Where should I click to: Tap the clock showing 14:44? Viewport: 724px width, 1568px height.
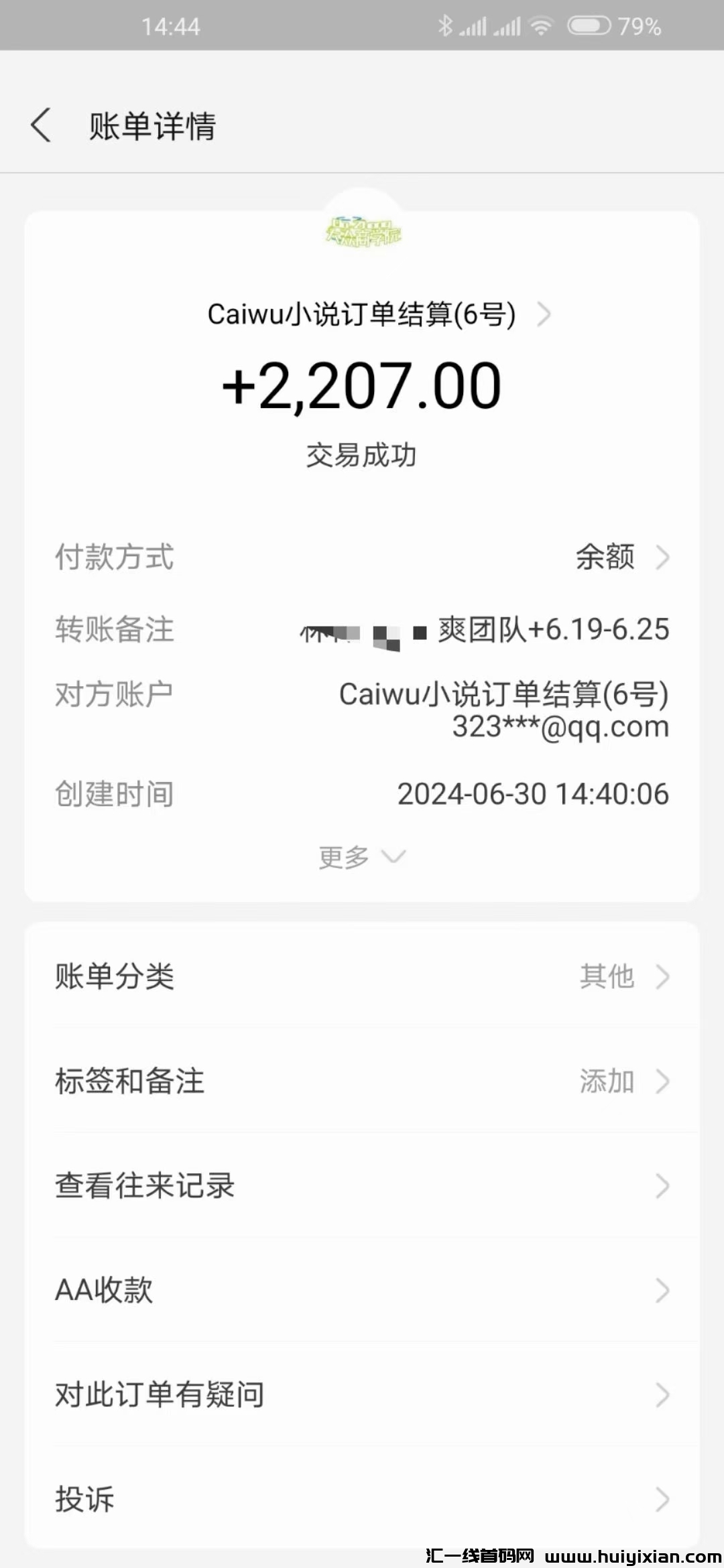click(x=173, y=27)
